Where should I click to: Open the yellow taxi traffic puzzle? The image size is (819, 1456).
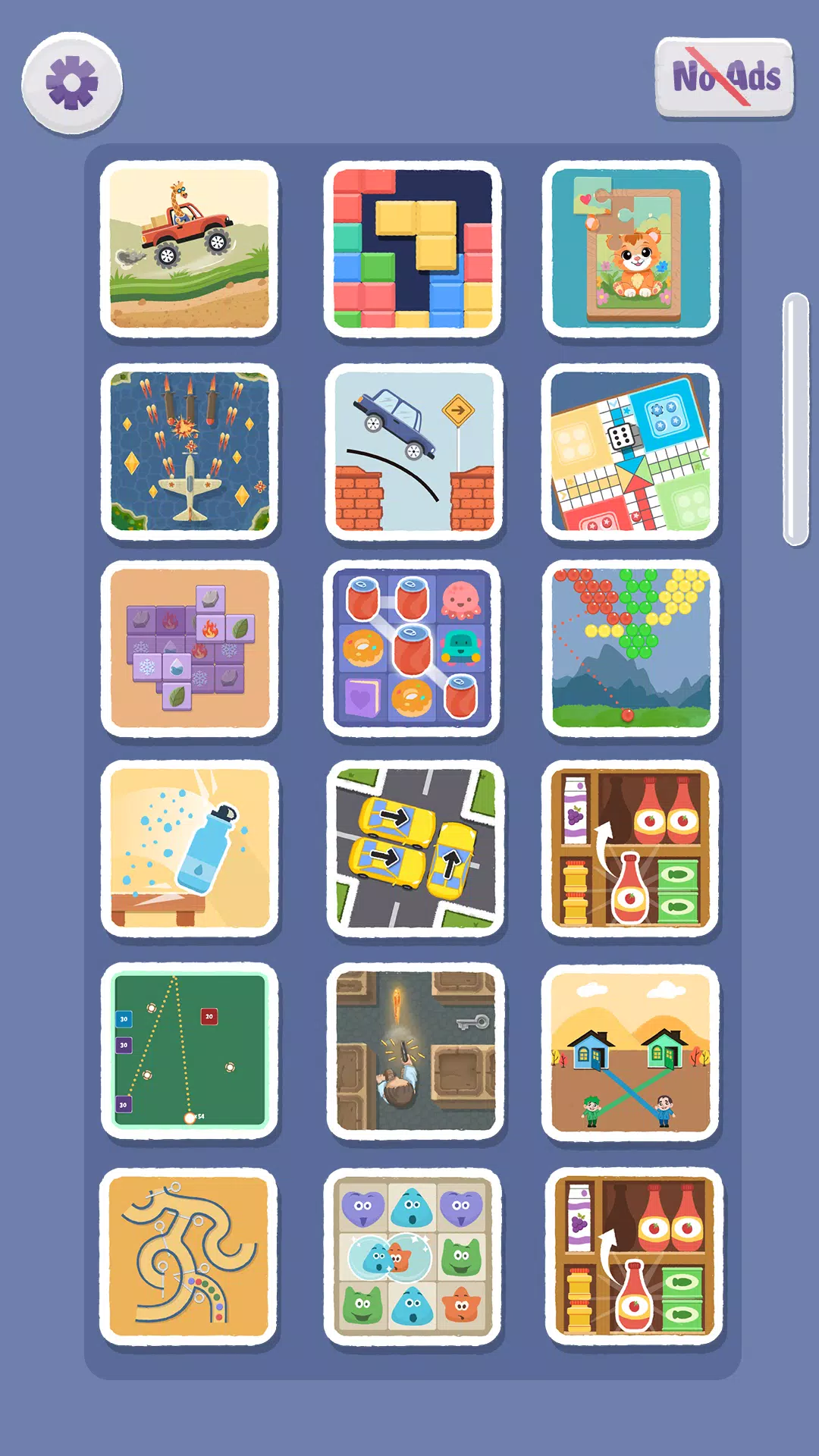415,849
